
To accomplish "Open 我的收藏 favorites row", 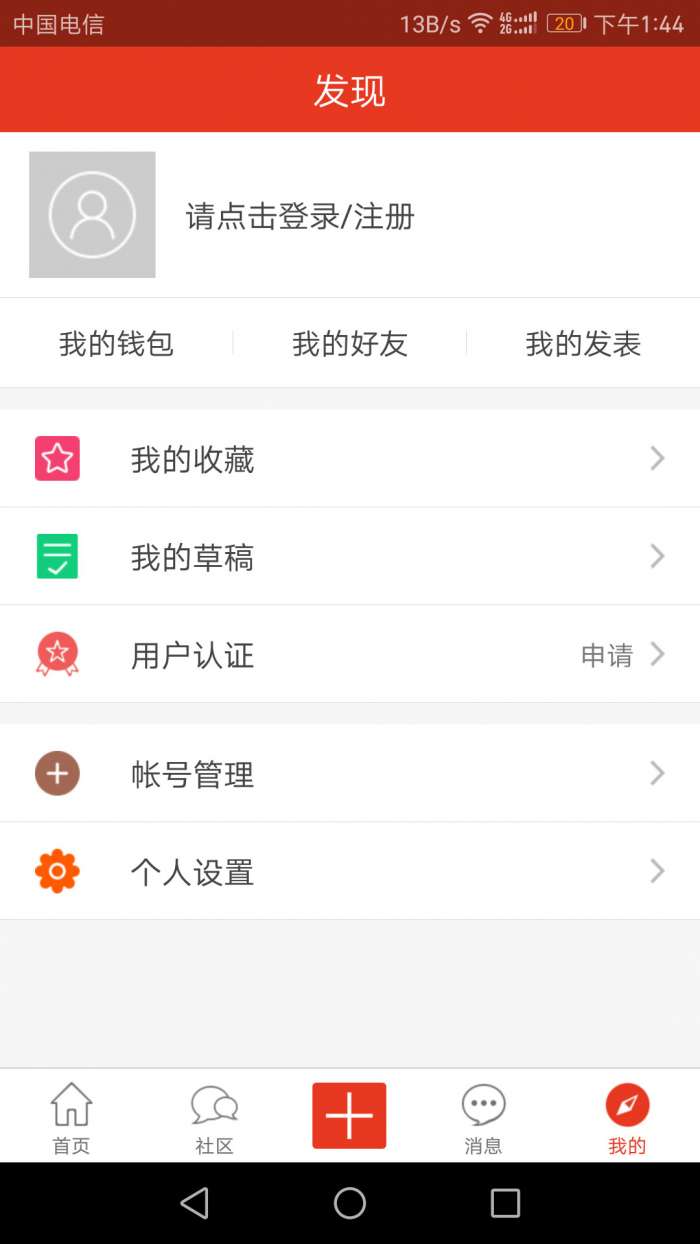I will tap(350, 459).
